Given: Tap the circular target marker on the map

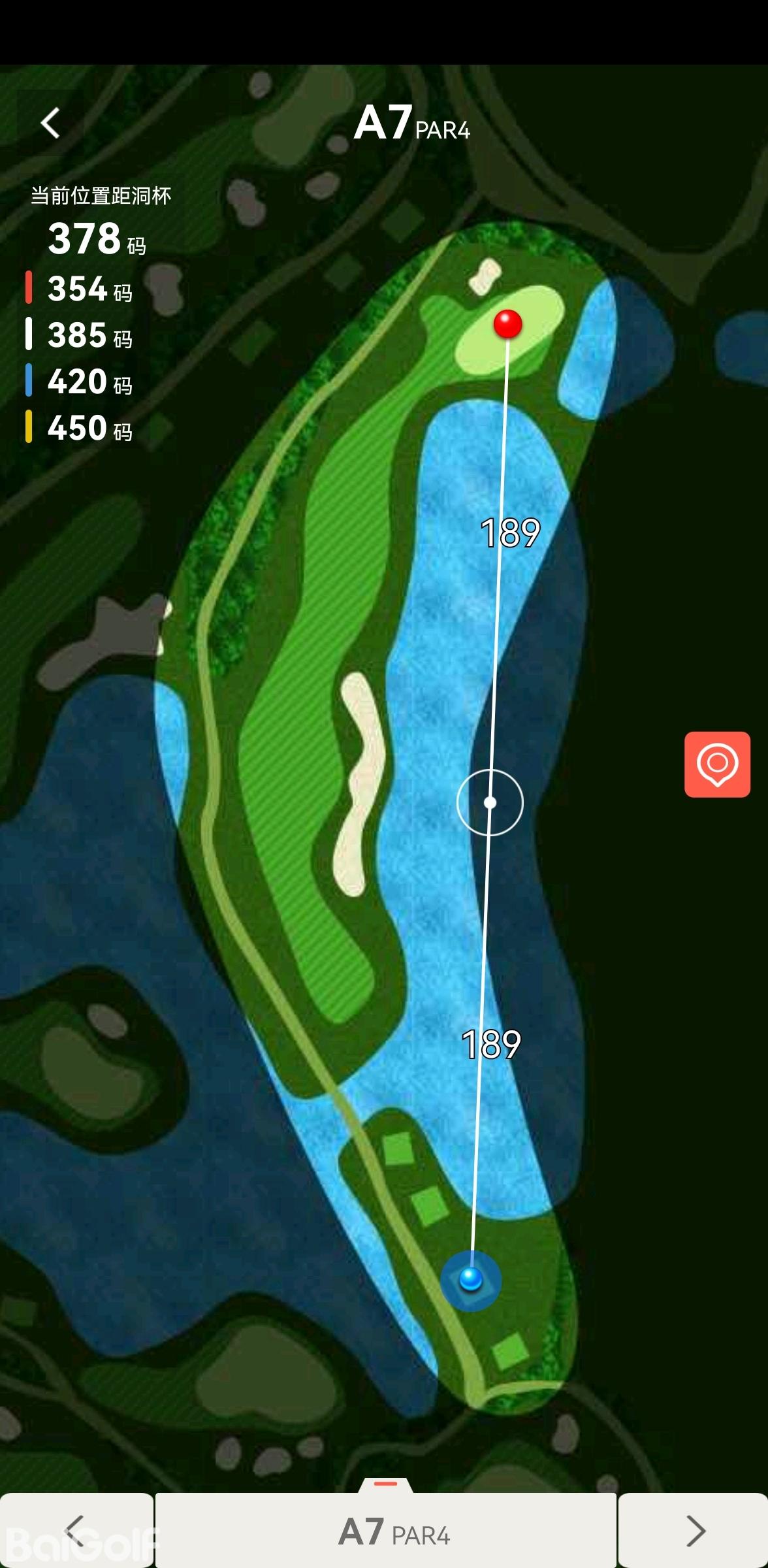Looking at the screenshot, I should [x=490, y=802].
